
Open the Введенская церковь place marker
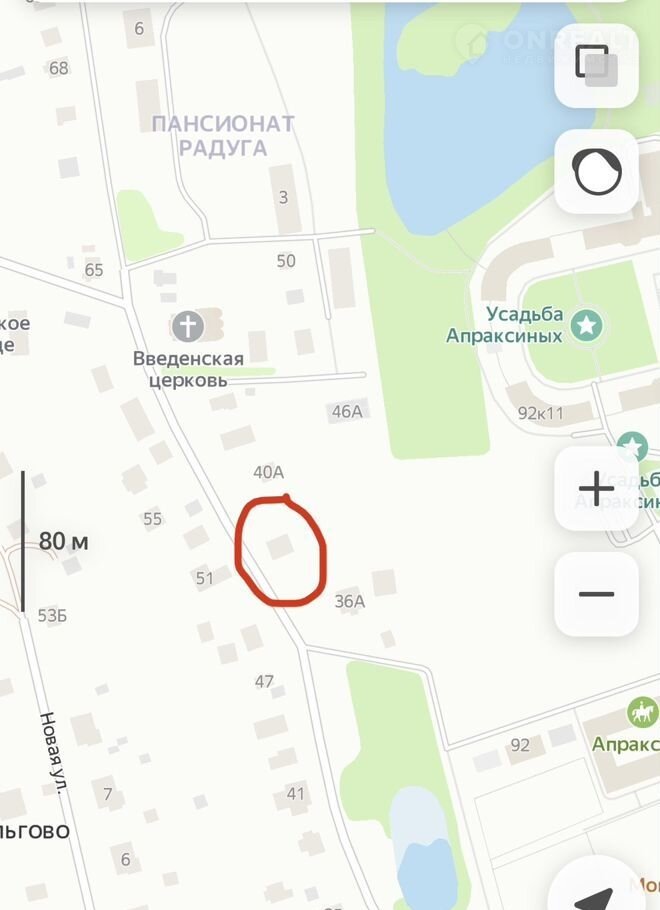coord(188,325)
